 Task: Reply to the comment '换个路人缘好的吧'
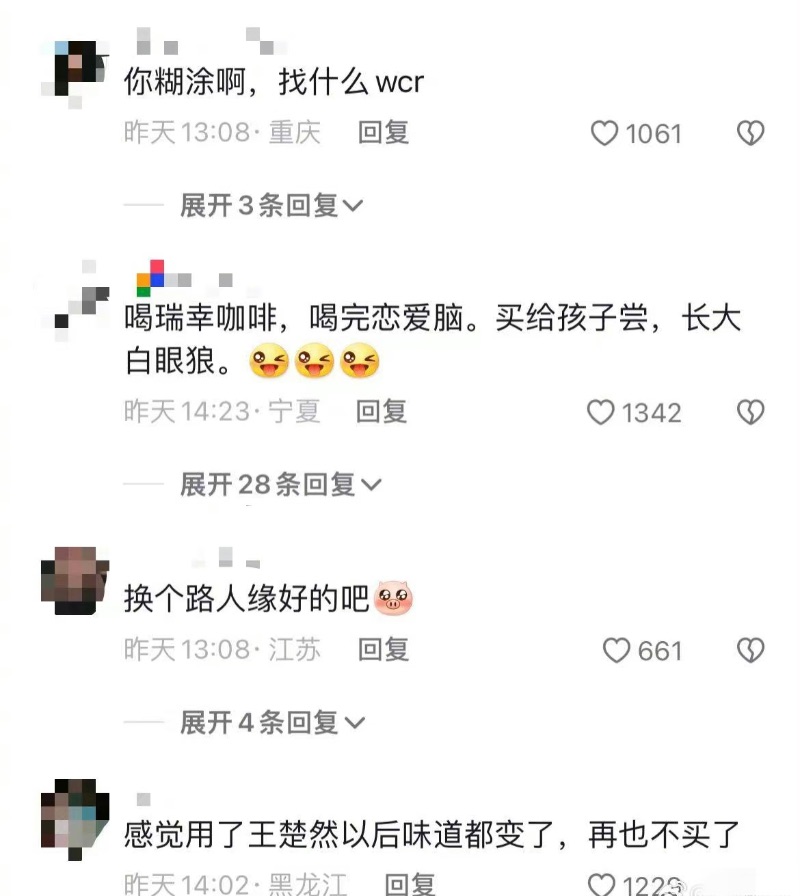coord(383,650)
